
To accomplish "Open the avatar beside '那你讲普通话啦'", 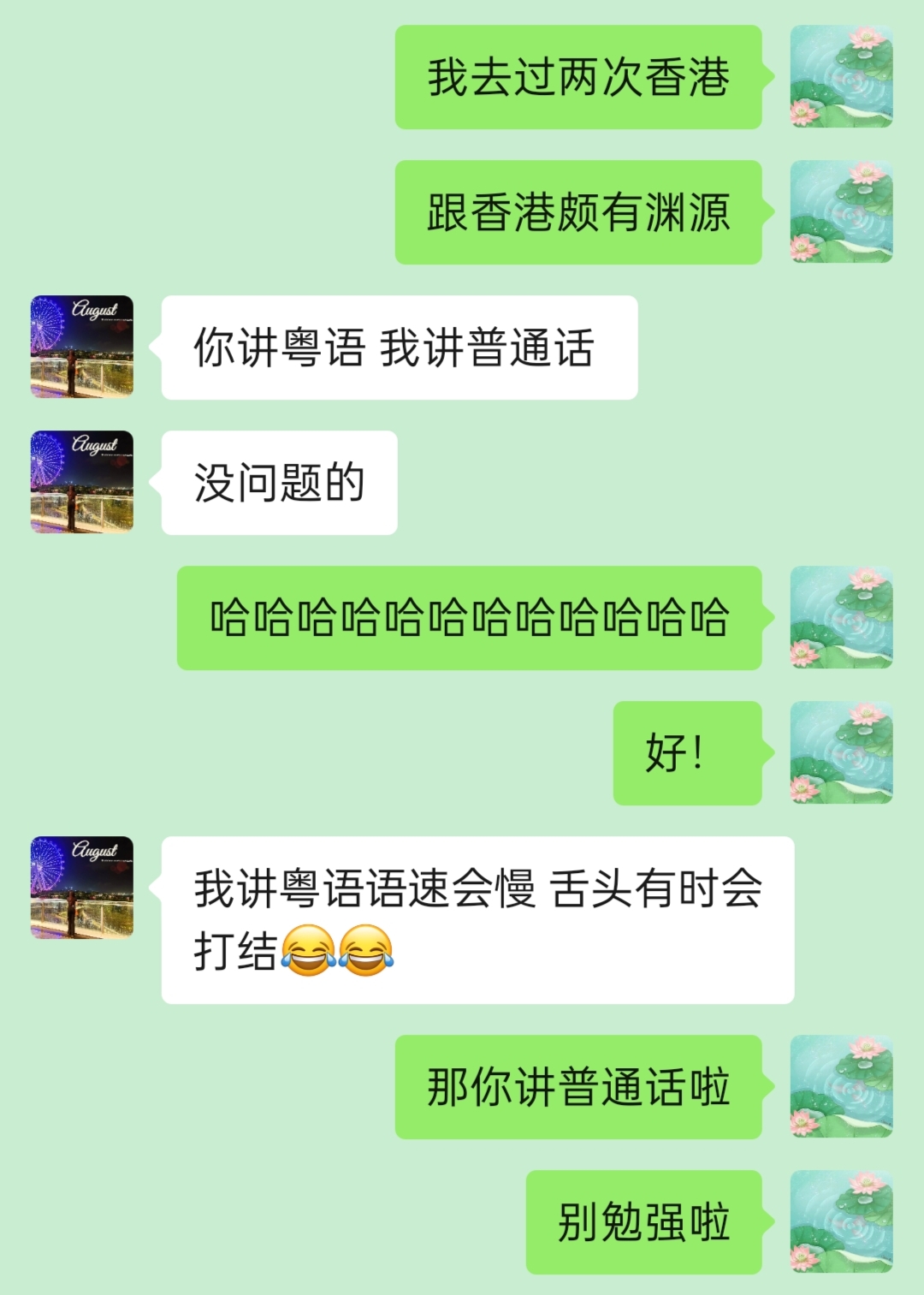I will point(841,1086).
